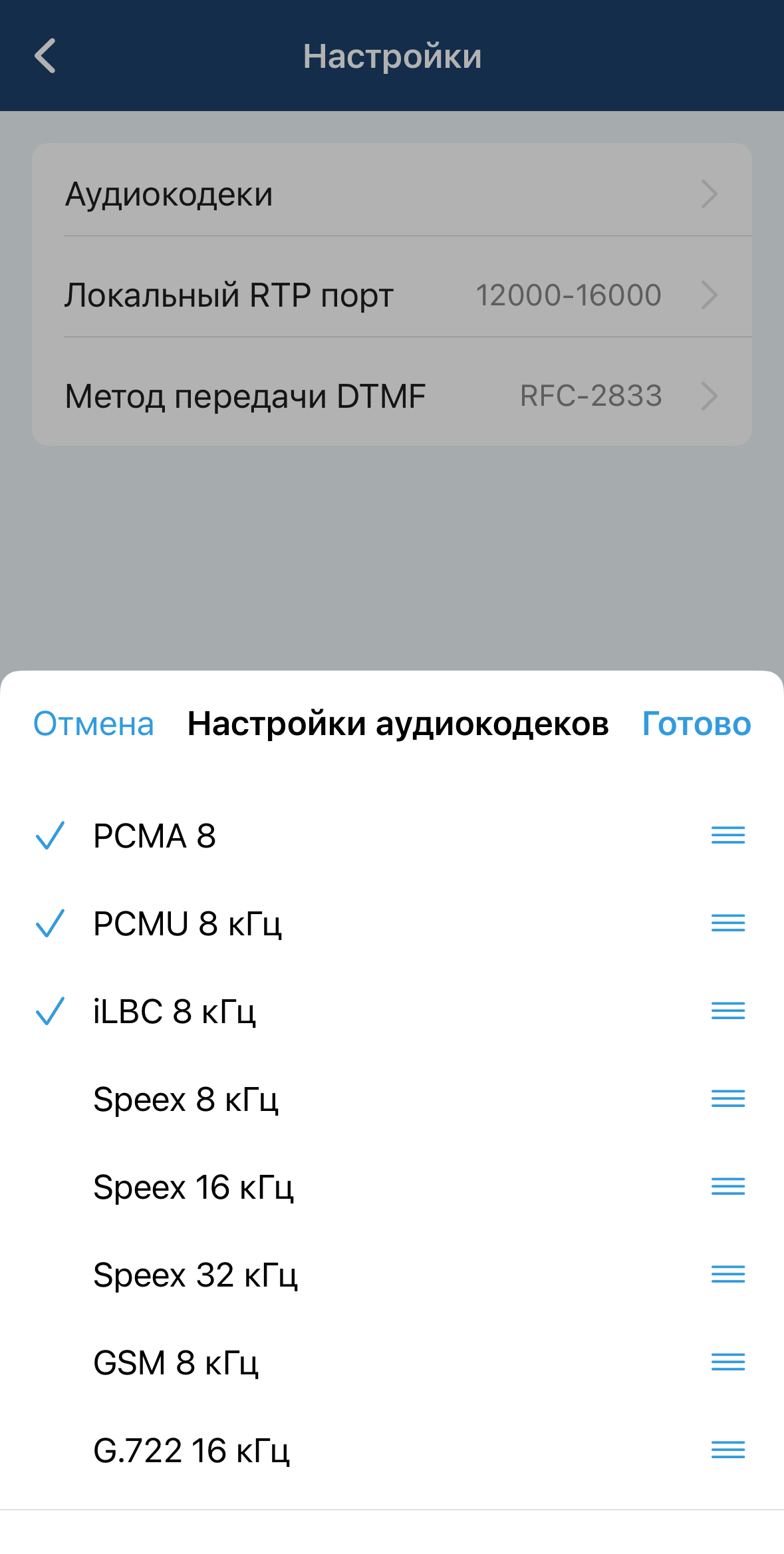The height and width of the screenshot is (1554, 784).
Task: Confirm codec settings with Готово
Action: pos(696,724)
